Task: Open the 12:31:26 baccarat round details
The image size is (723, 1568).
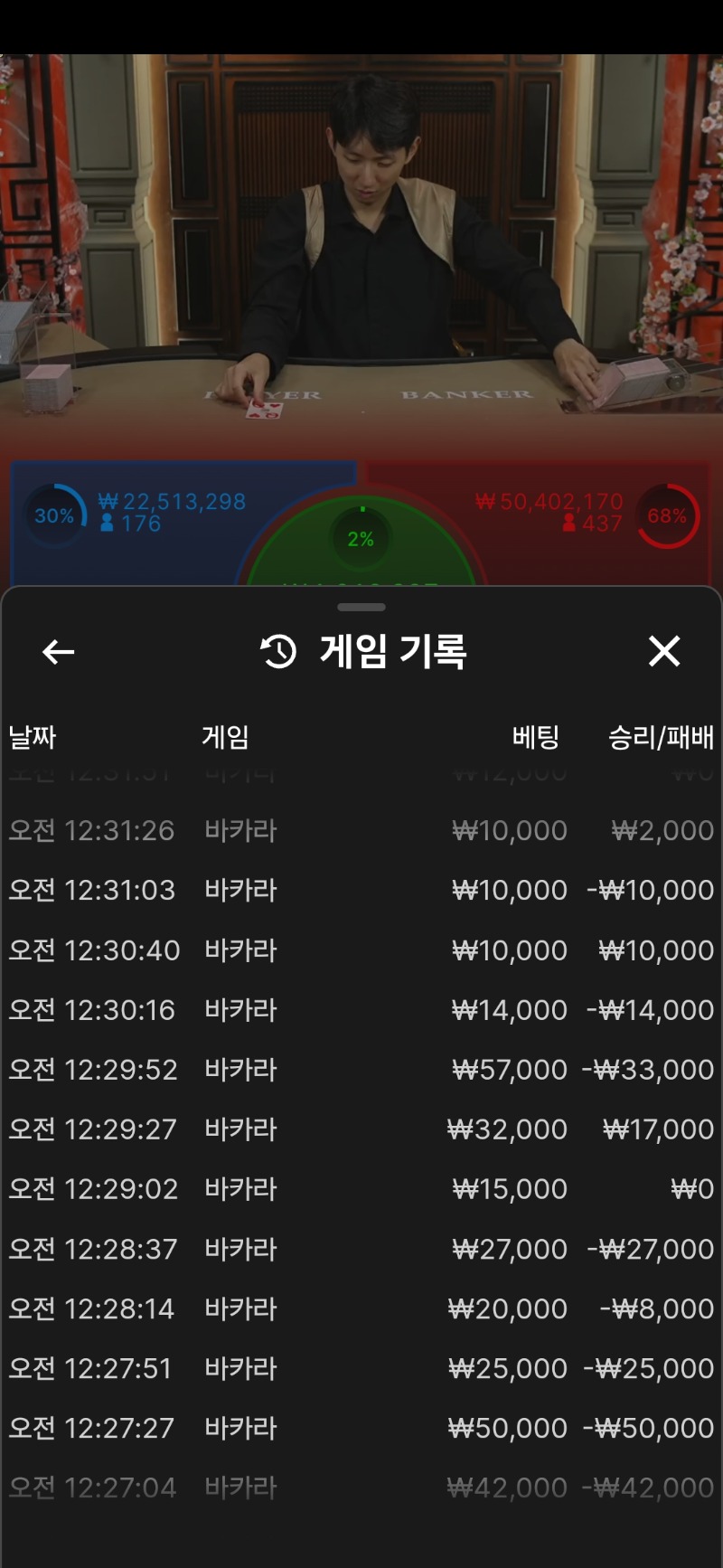Action: (361, 830)
